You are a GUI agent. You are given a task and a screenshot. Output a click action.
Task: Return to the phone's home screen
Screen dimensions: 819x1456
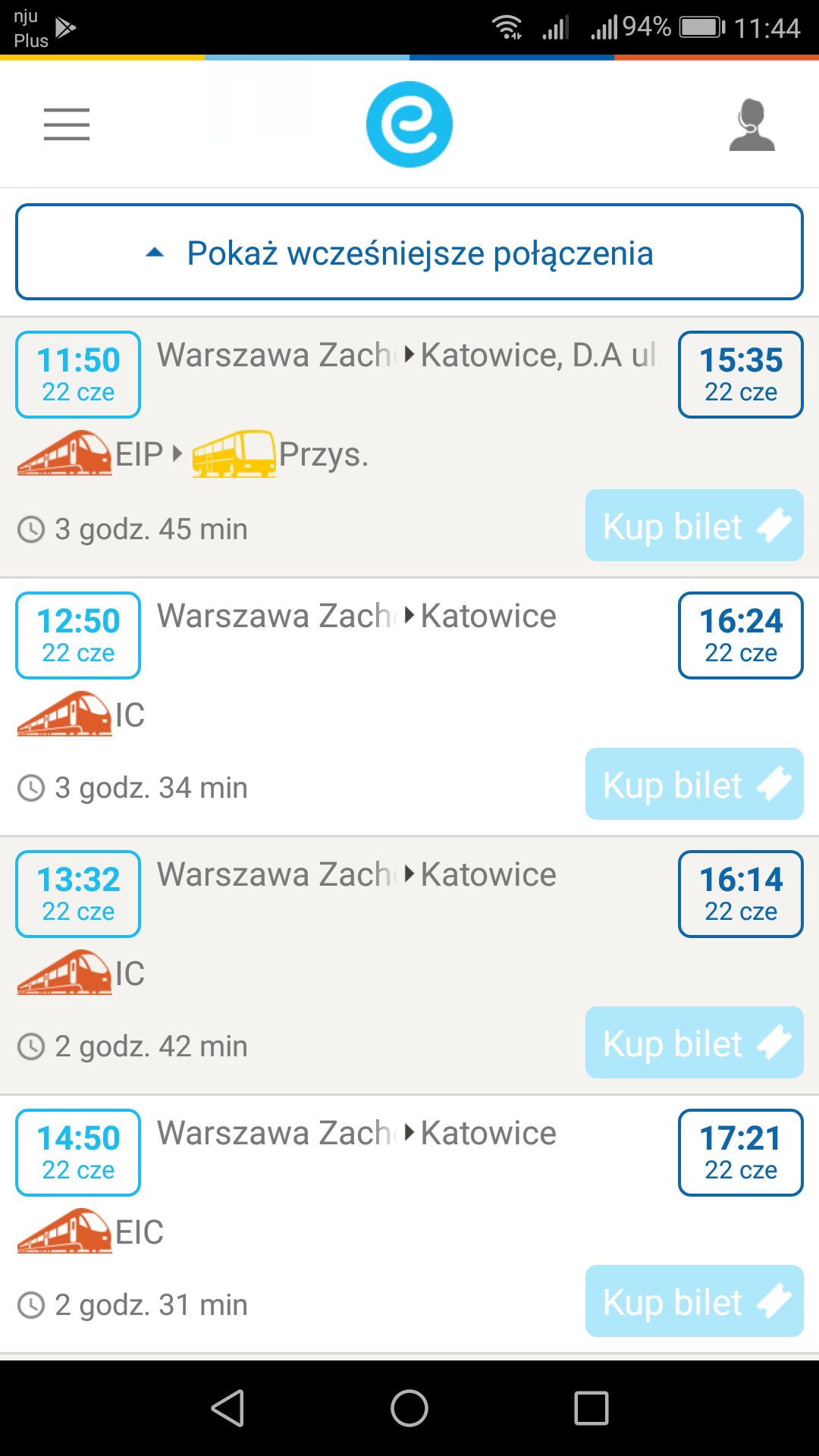click(409, 1408)
